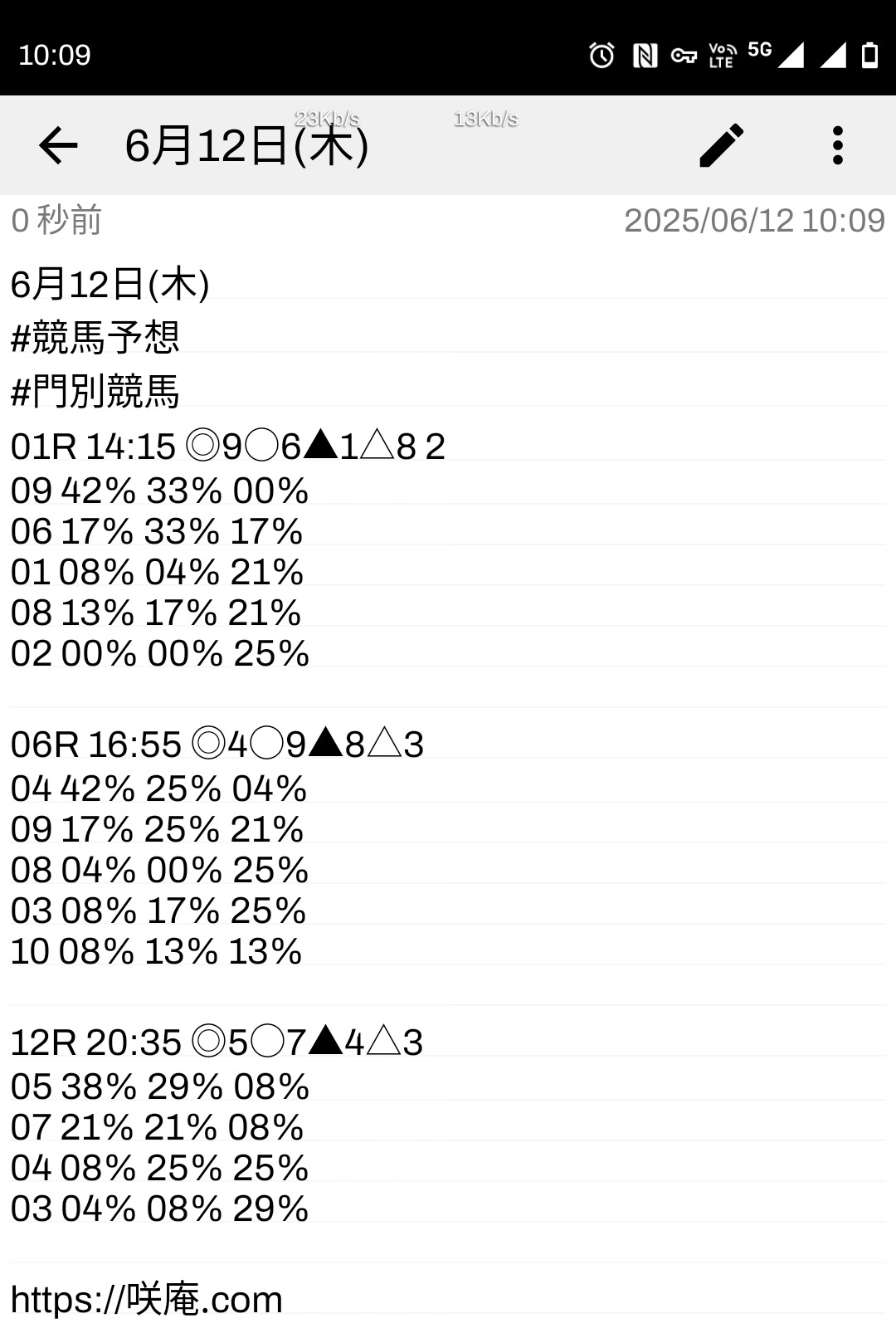Open the https://咲庵.com link
The height and width of the screenshot is (1333, 896).
click(x=147, y=1299)
